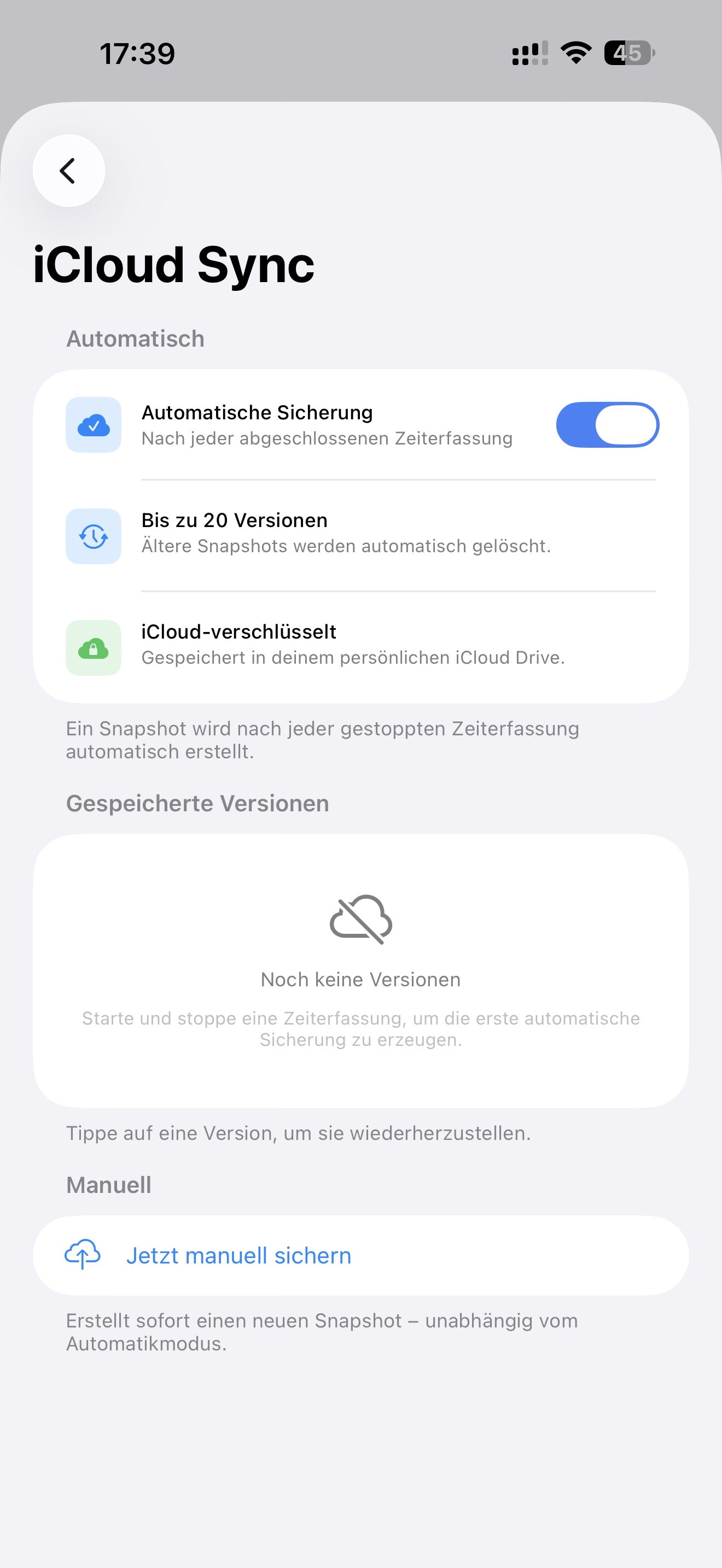Turn off automatic backup after time tracking
The height and width of the screenshot is (1568, 722).
point(607,425)
